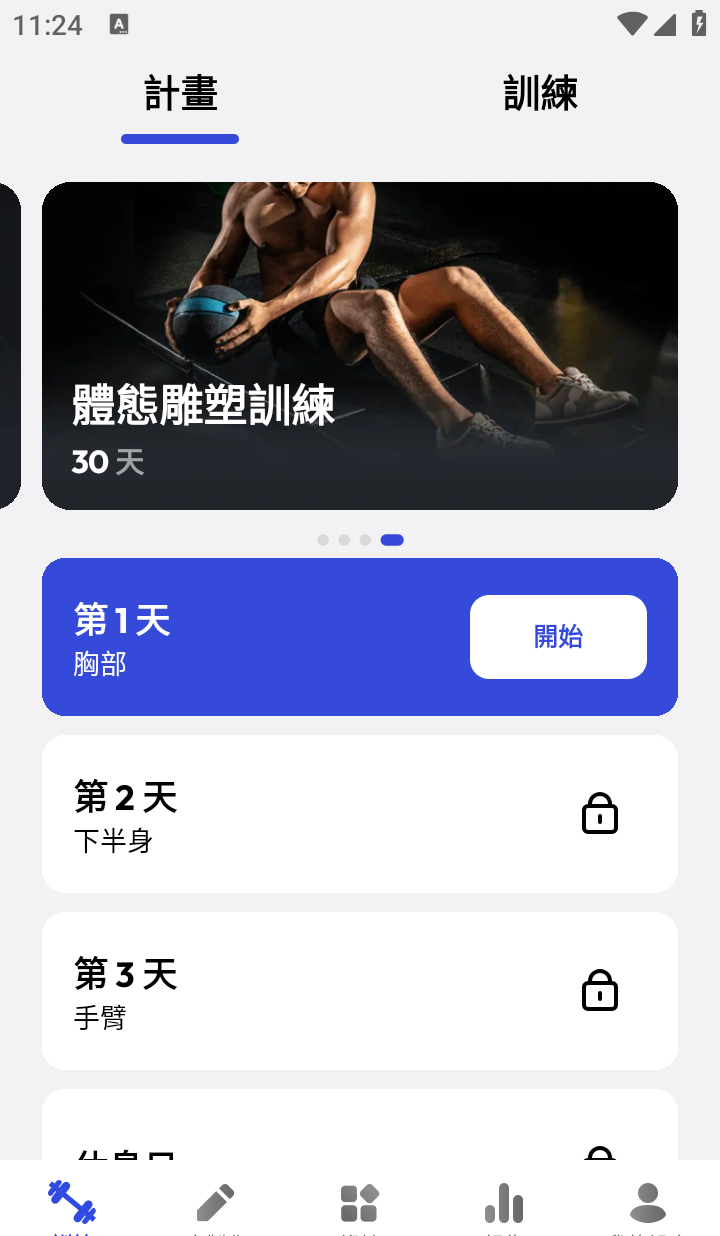Switch to the profile person tab

647,1202
